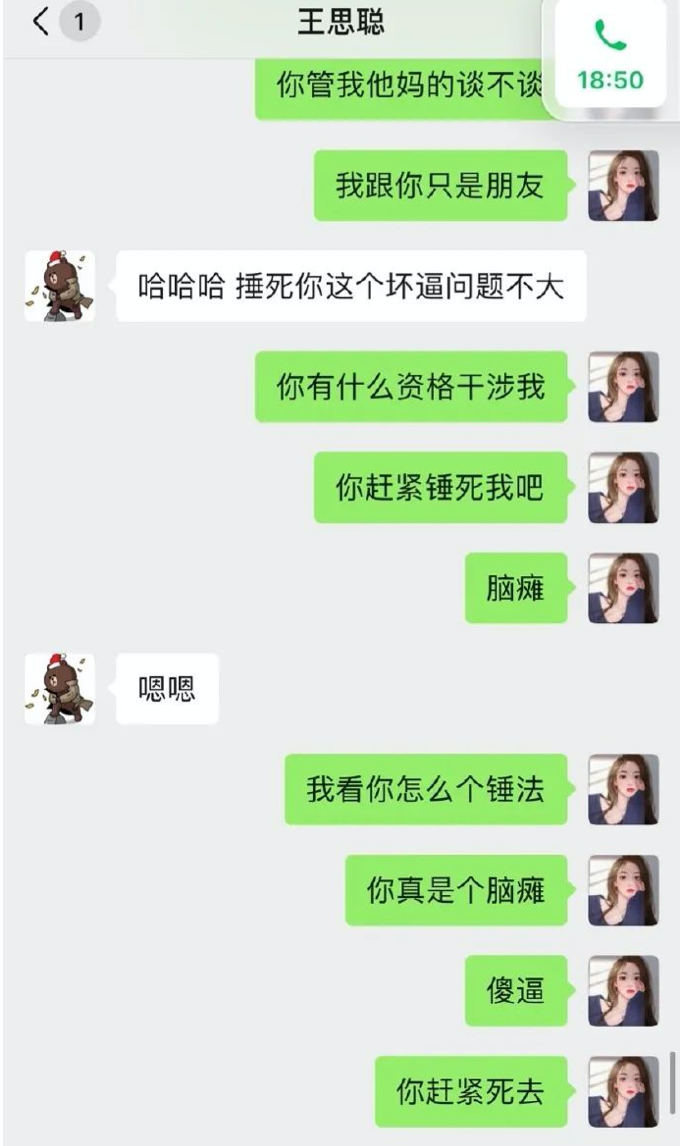The image size is (682, 1146).
Task: Open the bear avatar beside 嗯嗯 message
Action: pyautogui.click(x=59, y=689)
